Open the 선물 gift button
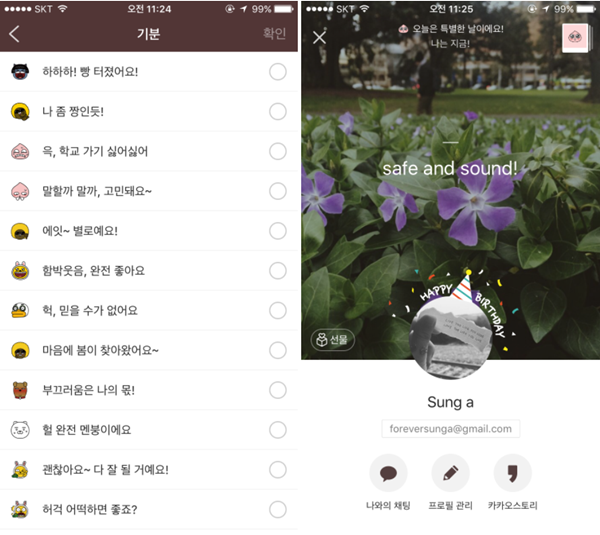The width and height of the screenshot is (600, 535). (331, 340)
